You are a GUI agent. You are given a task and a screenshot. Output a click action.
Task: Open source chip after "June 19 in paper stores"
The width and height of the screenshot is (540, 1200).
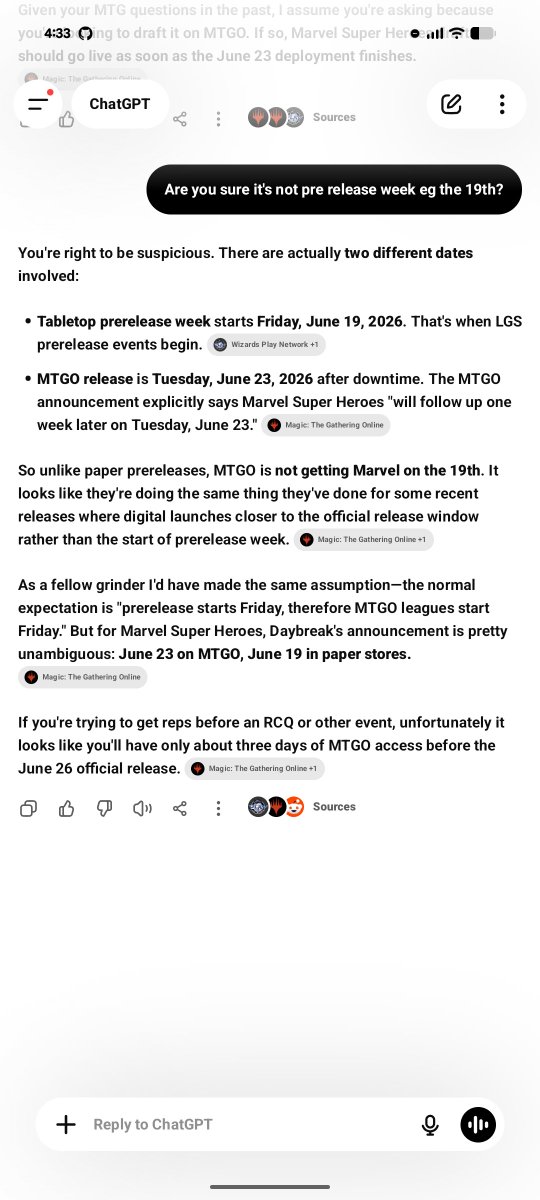(x=83, y=677)
